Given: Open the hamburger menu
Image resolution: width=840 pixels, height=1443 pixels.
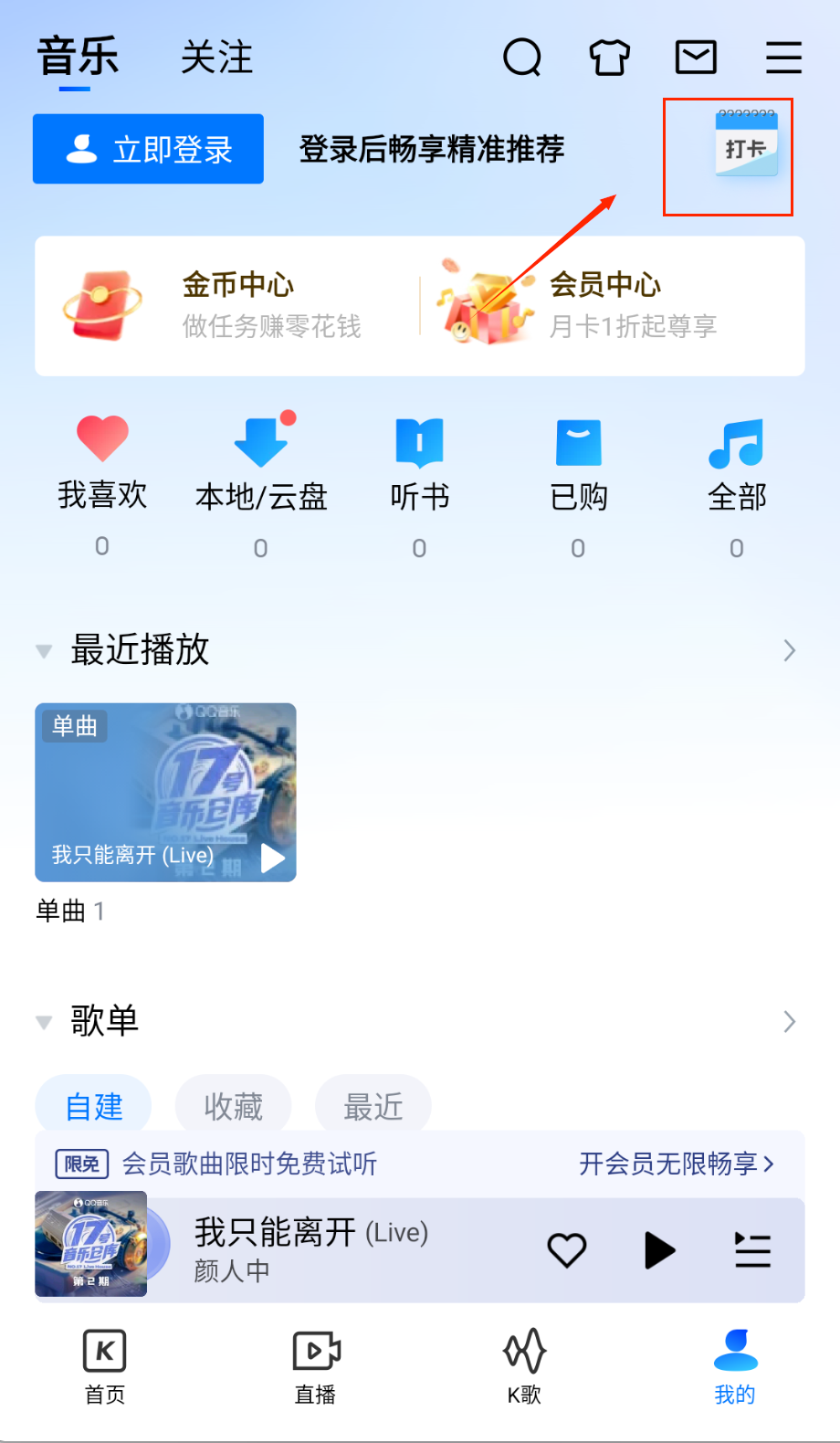Looking at the screenshot, I should point(783,58).
